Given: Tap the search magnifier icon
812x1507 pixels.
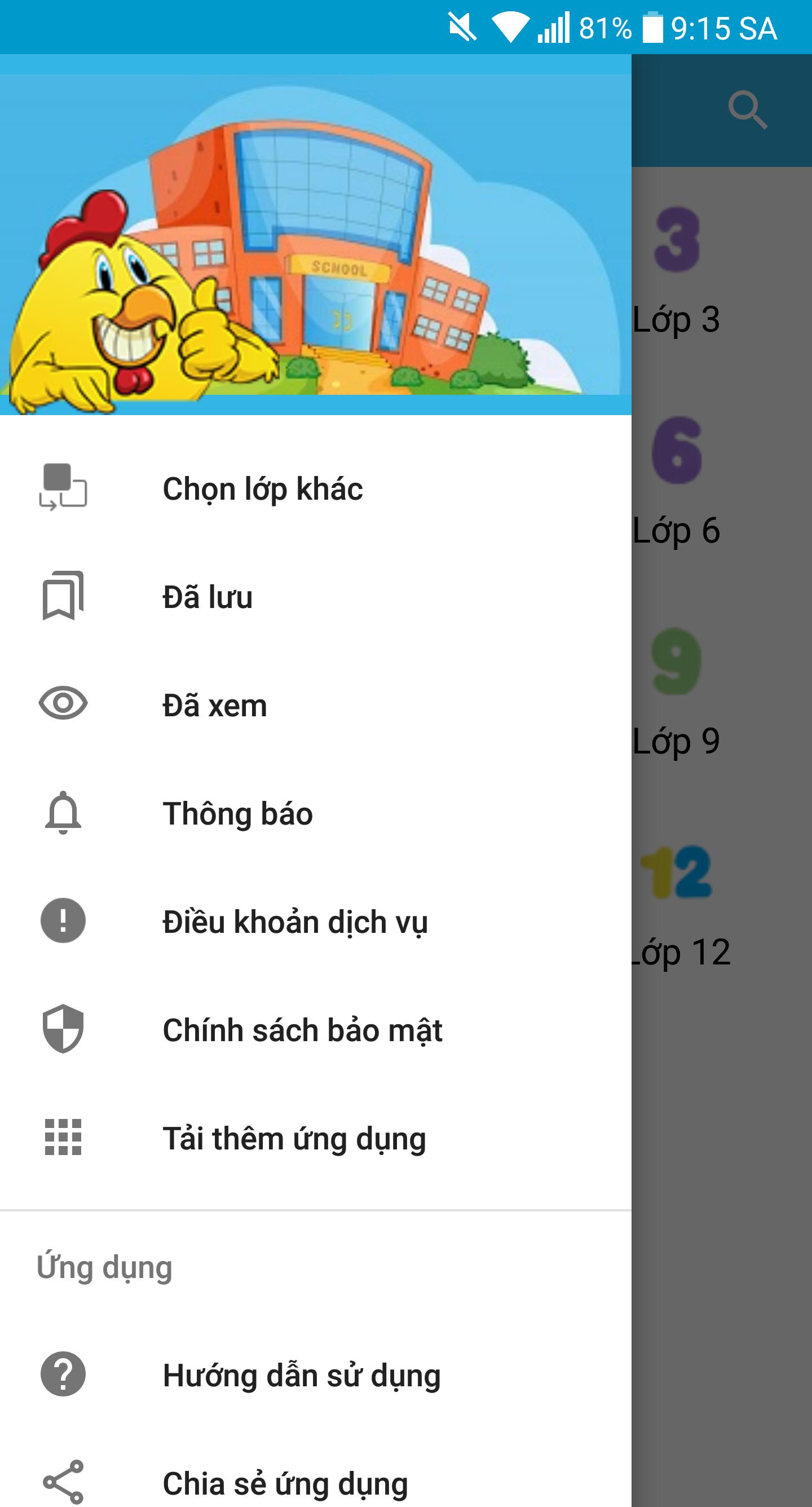Looking at the screenshot, I should tap(748, 110).
